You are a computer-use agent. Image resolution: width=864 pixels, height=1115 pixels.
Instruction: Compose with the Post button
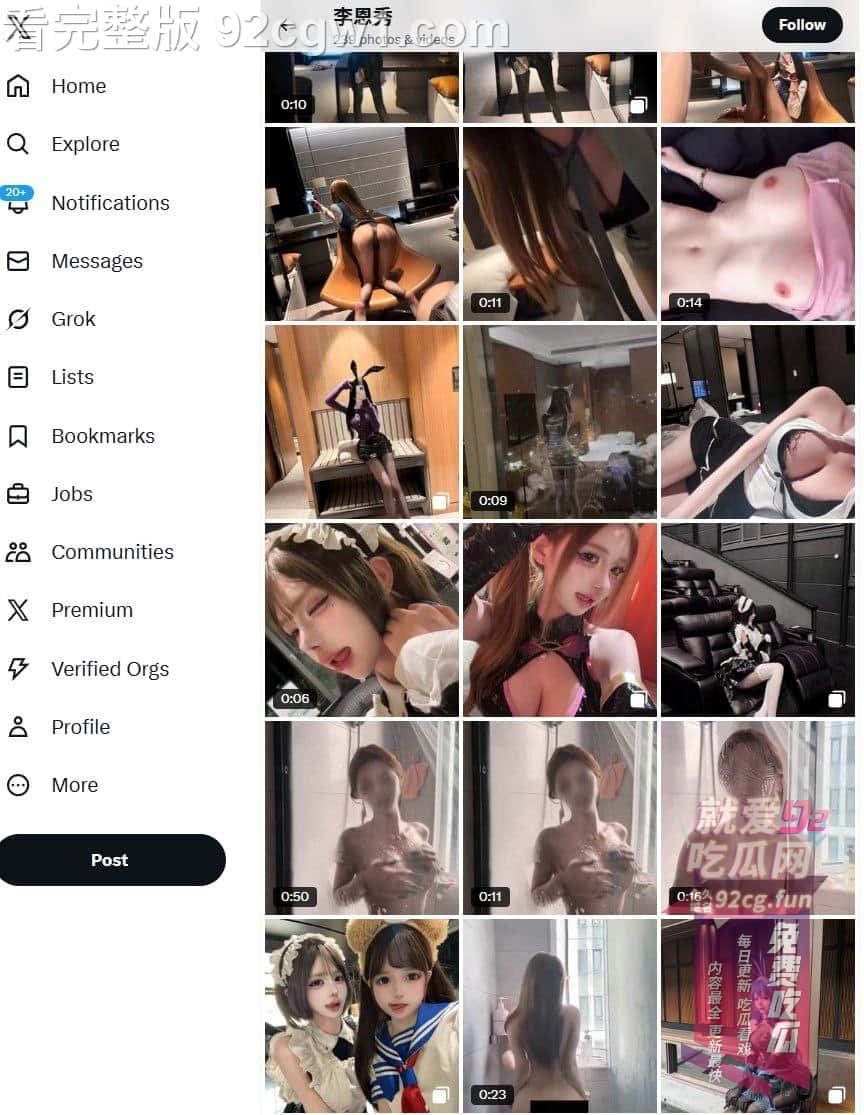pos(110,860)
